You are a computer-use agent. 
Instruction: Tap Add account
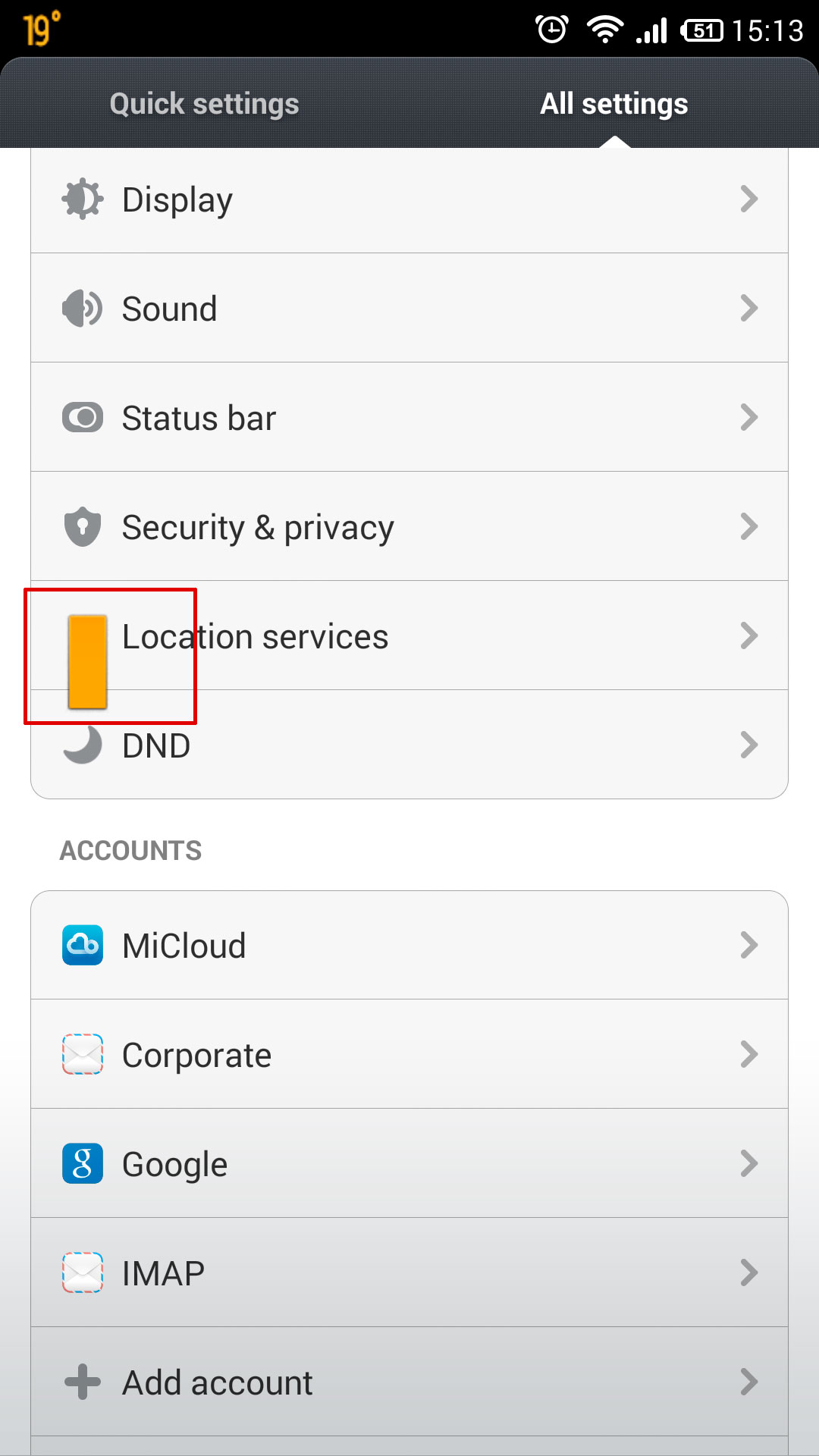[x=409, y=1382]
